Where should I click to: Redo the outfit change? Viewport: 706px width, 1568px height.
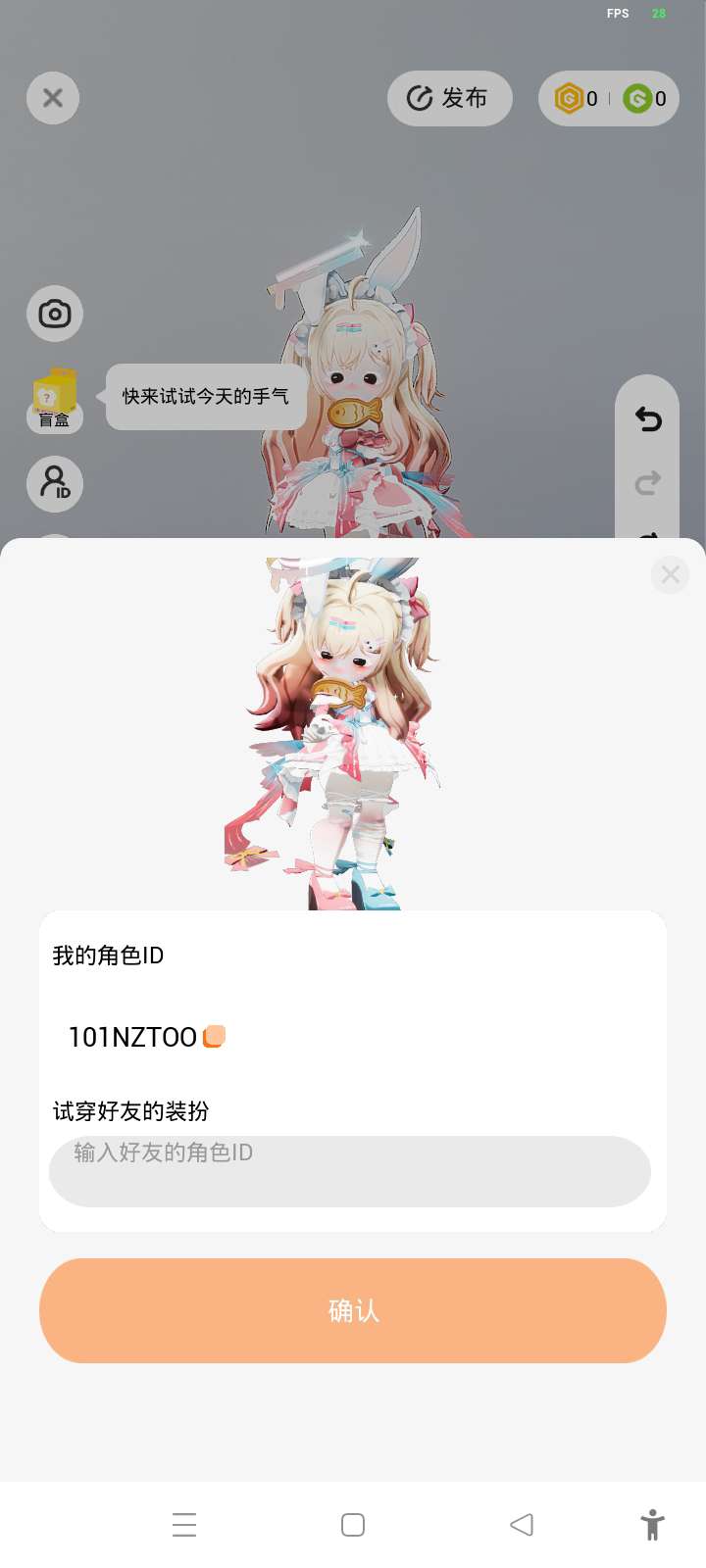648,482
